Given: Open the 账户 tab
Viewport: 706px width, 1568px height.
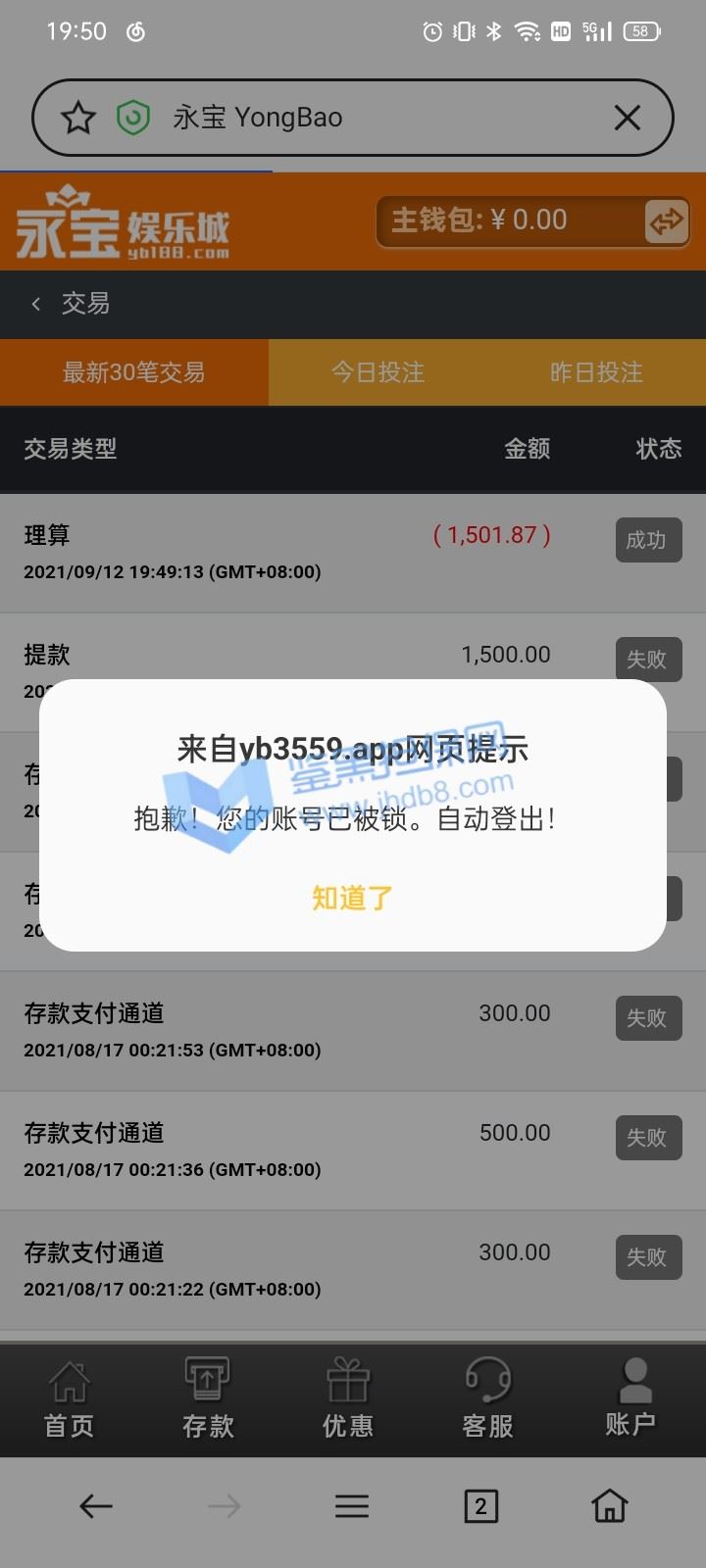Looking at the screenshot, I should tap(630, 1398).
